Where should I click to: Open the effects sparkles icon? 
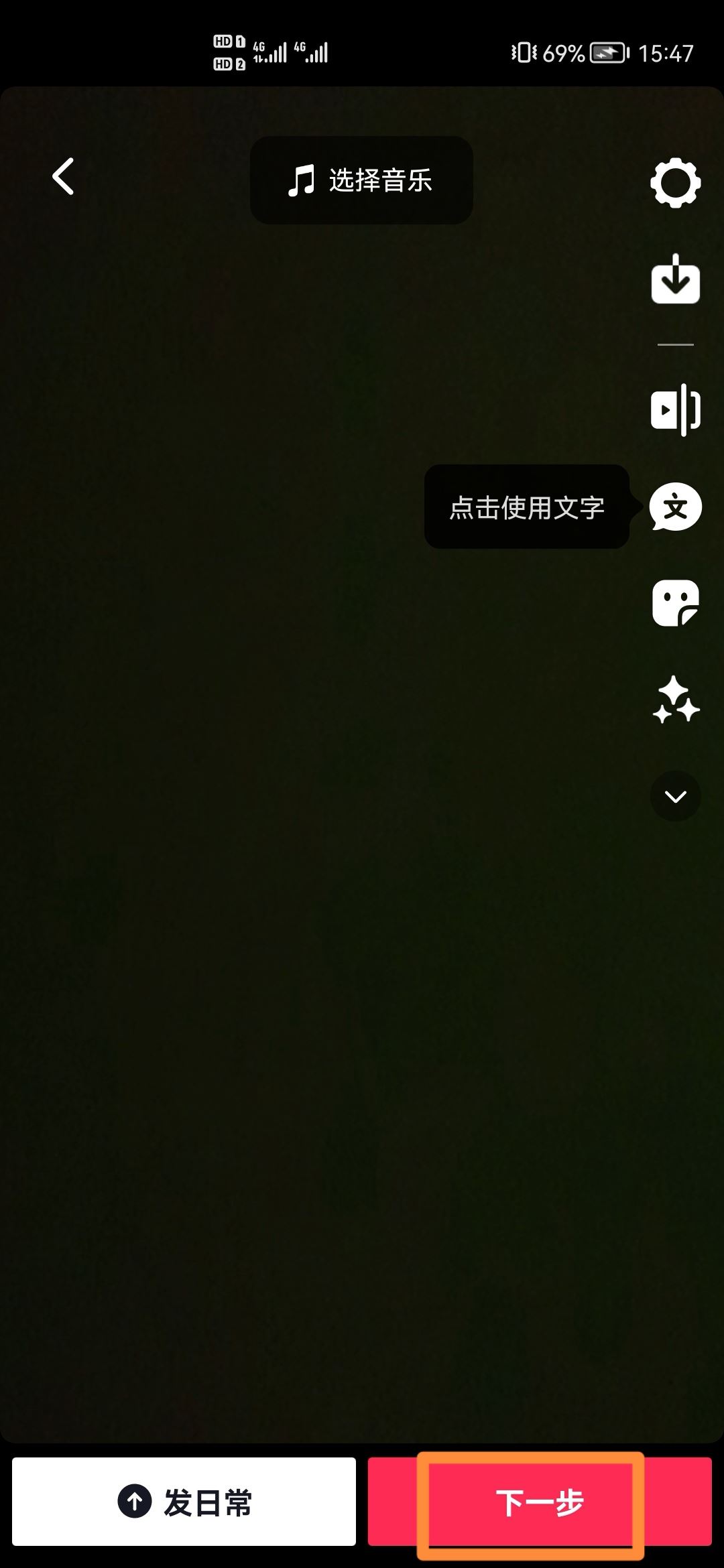pos(675,700)
